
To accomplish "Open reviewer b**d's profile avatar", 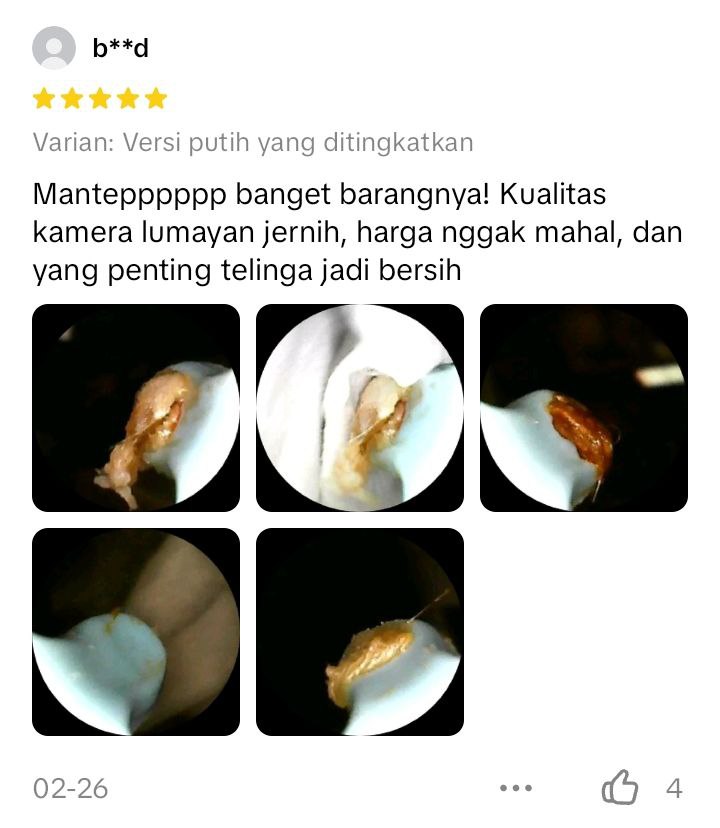I will coord(54,48).
